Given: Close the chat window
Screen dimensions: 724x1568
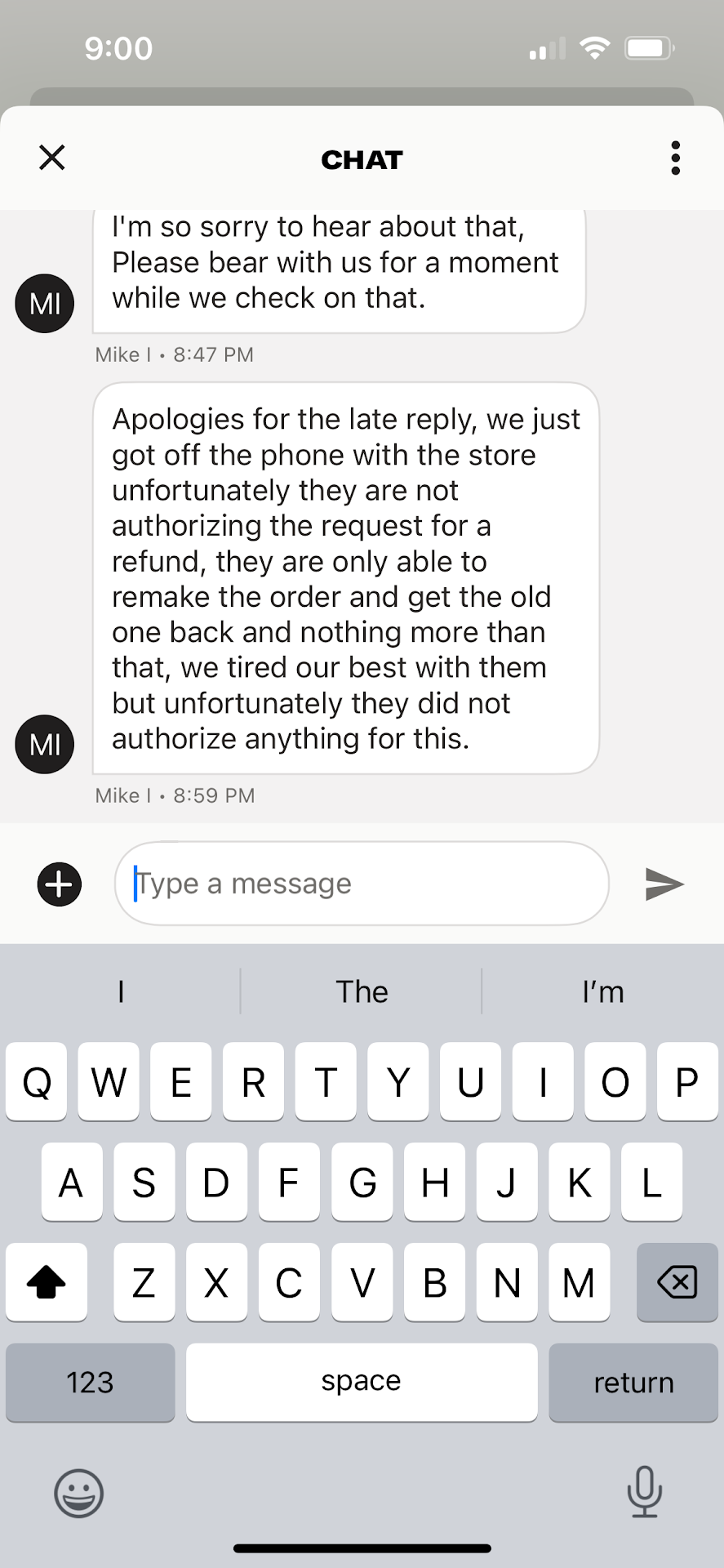Looking at the screenshot, I should (x=52, y=158).
